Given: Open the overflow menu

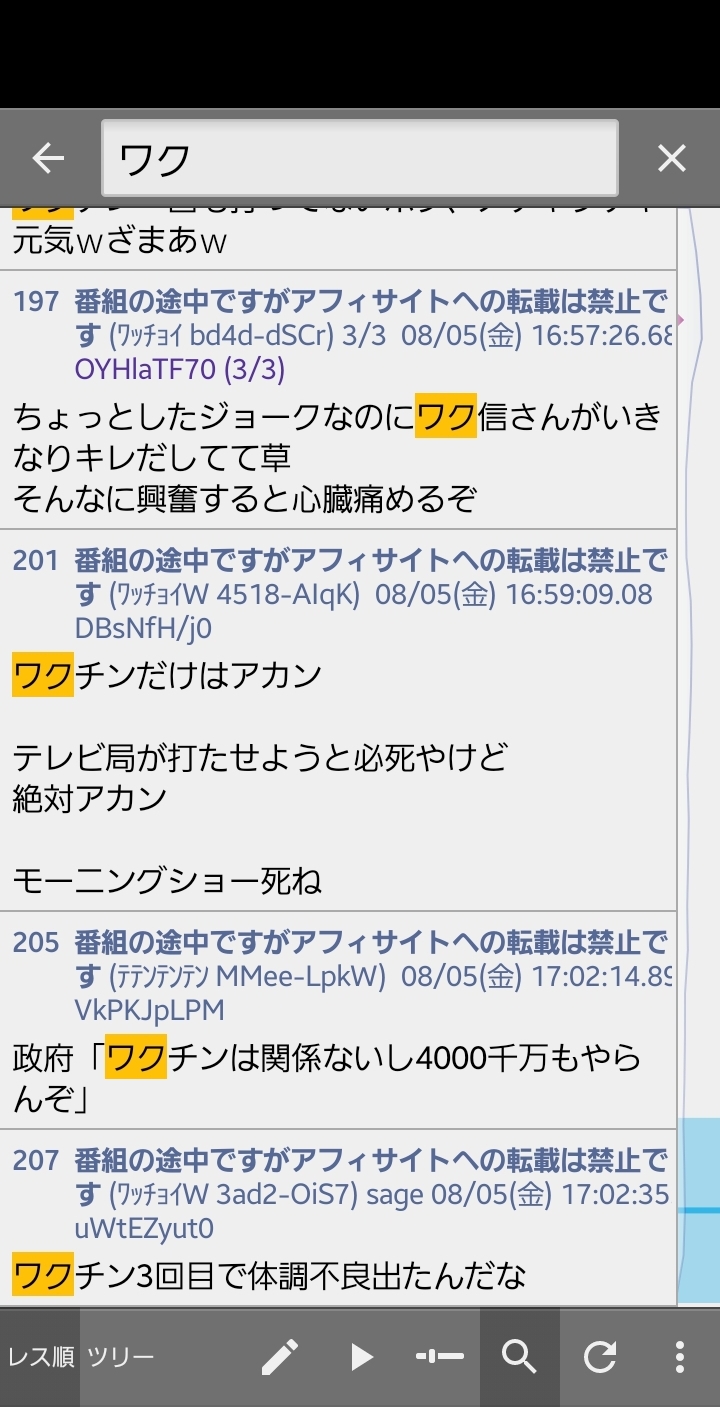Looking at the screenshot, I should (x=680, y=1357).
